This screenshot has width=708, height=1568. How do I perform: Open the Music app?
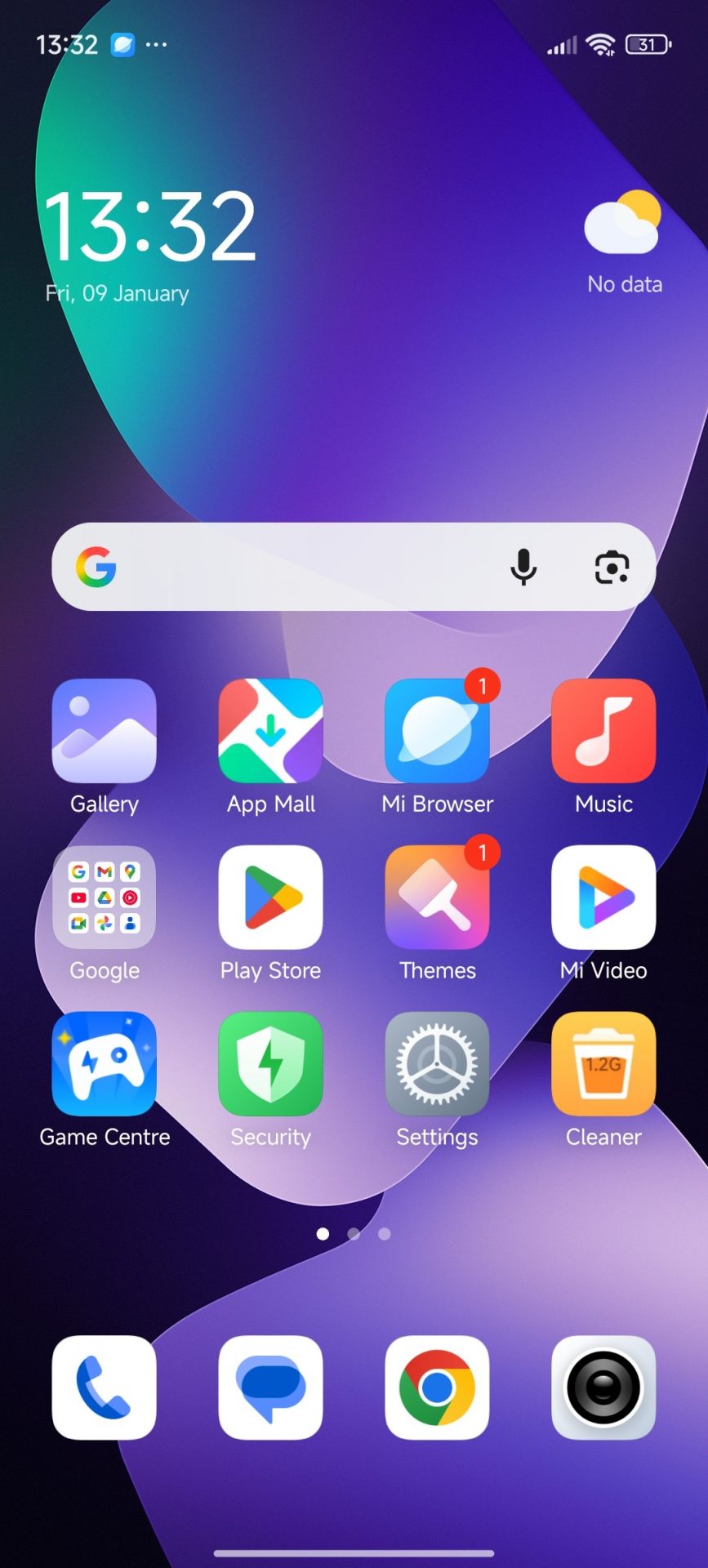point(603,731)
